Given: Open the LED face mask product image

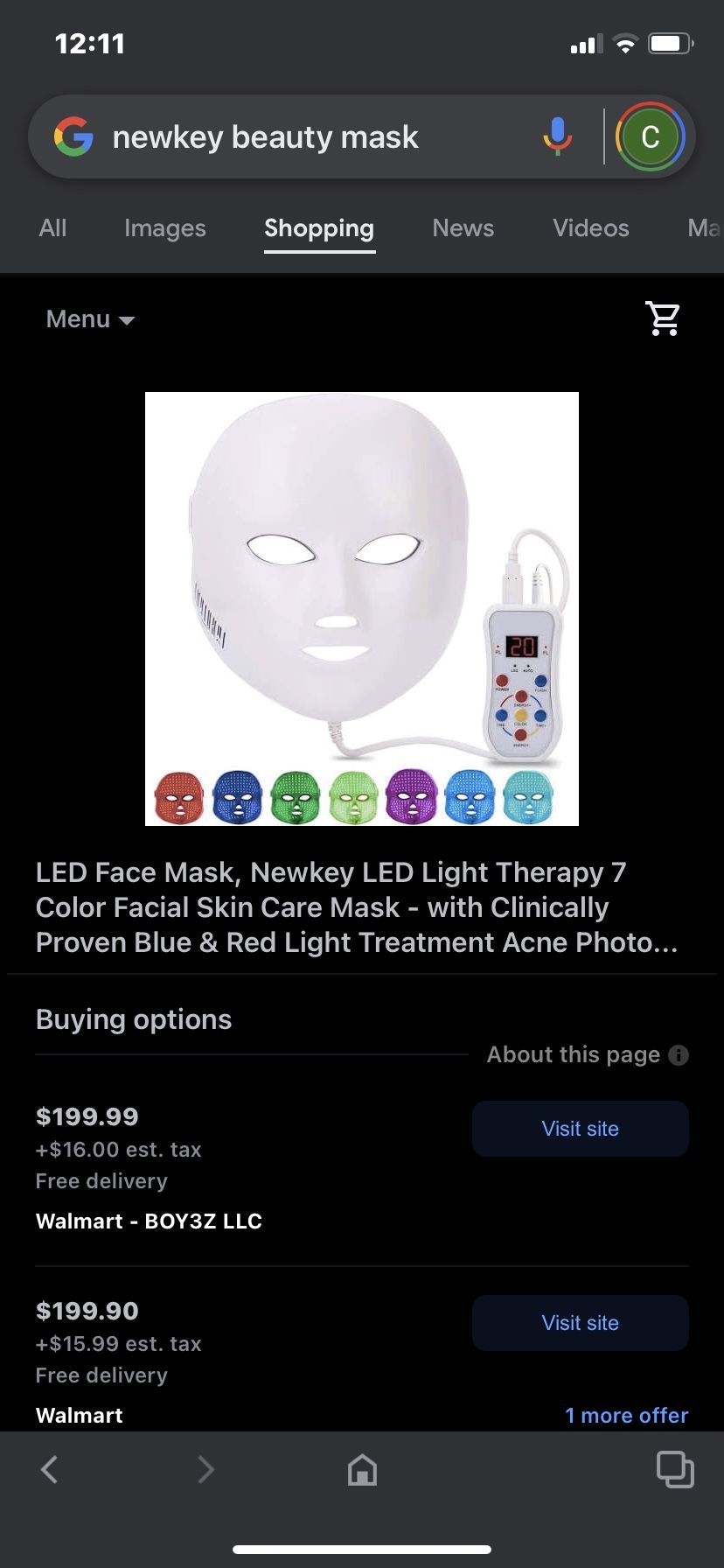Looking at the screenshot, I should coord(362,609).
